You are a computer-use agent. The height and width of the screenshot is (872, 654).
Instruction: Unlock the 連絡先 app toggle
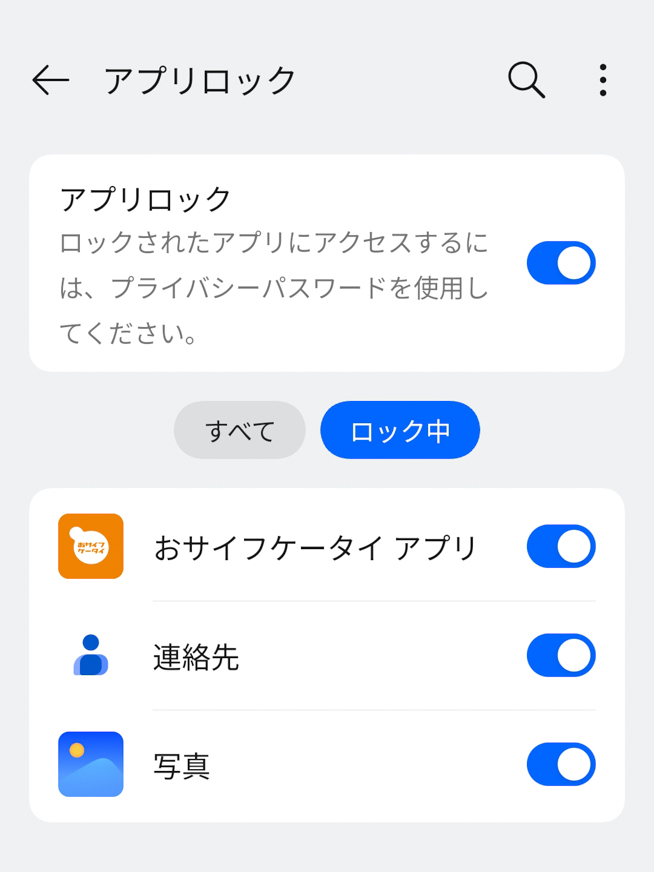pyautogui.click(x=561, y=656)
